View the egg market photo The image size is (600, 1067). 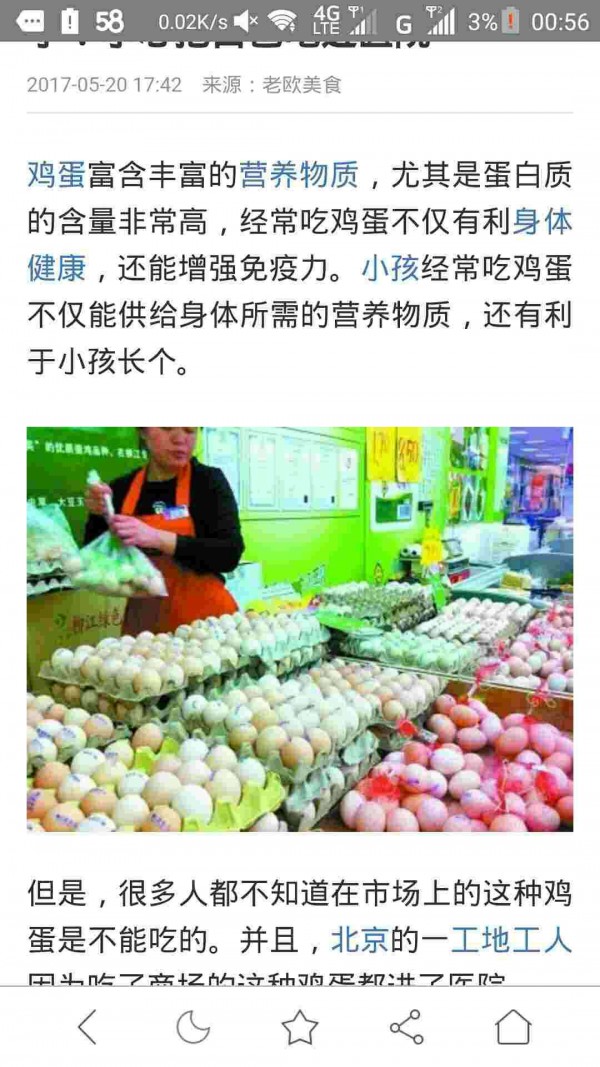pyautogui.click(x=299, y=629)
